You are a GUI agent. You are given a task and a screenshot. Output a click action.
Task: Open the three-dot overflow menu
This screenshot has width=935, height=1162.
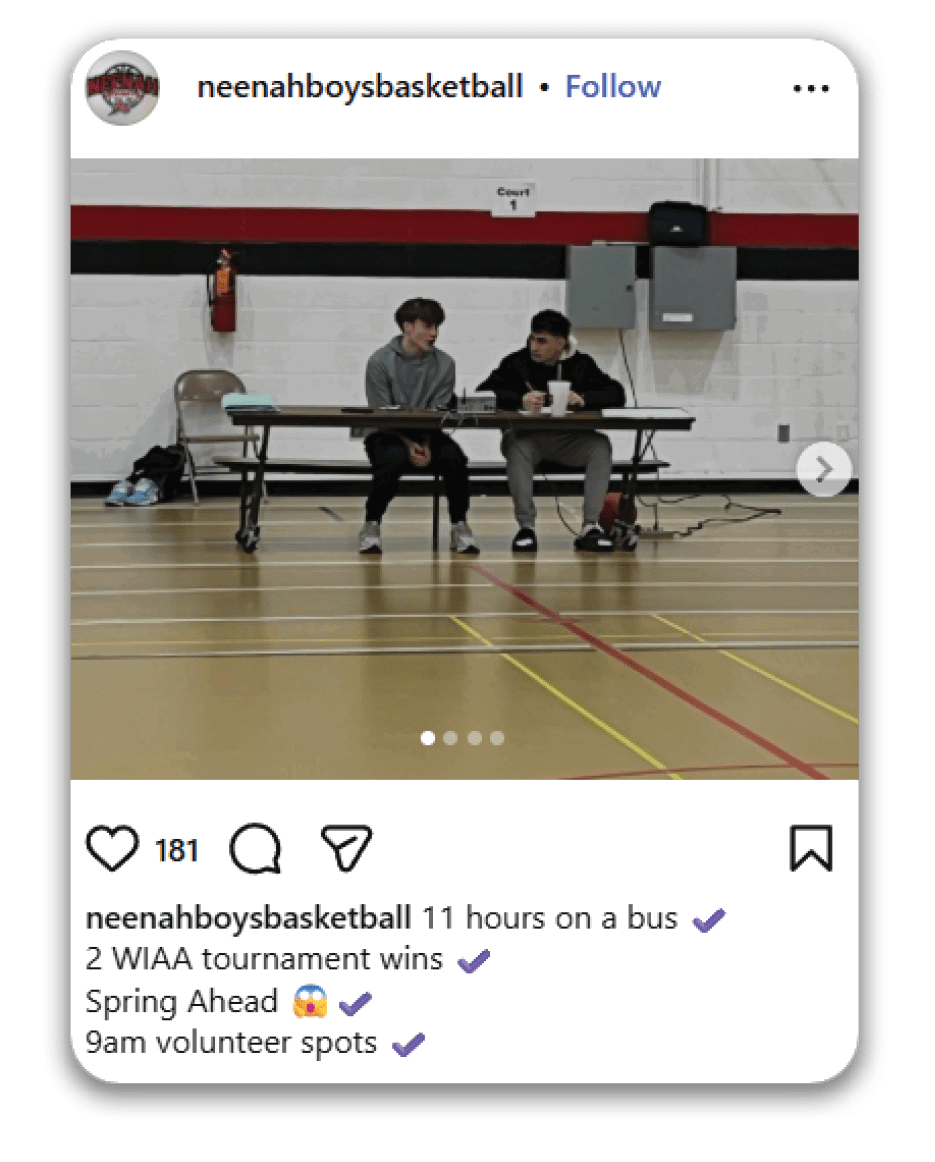[x=810, y=89]
